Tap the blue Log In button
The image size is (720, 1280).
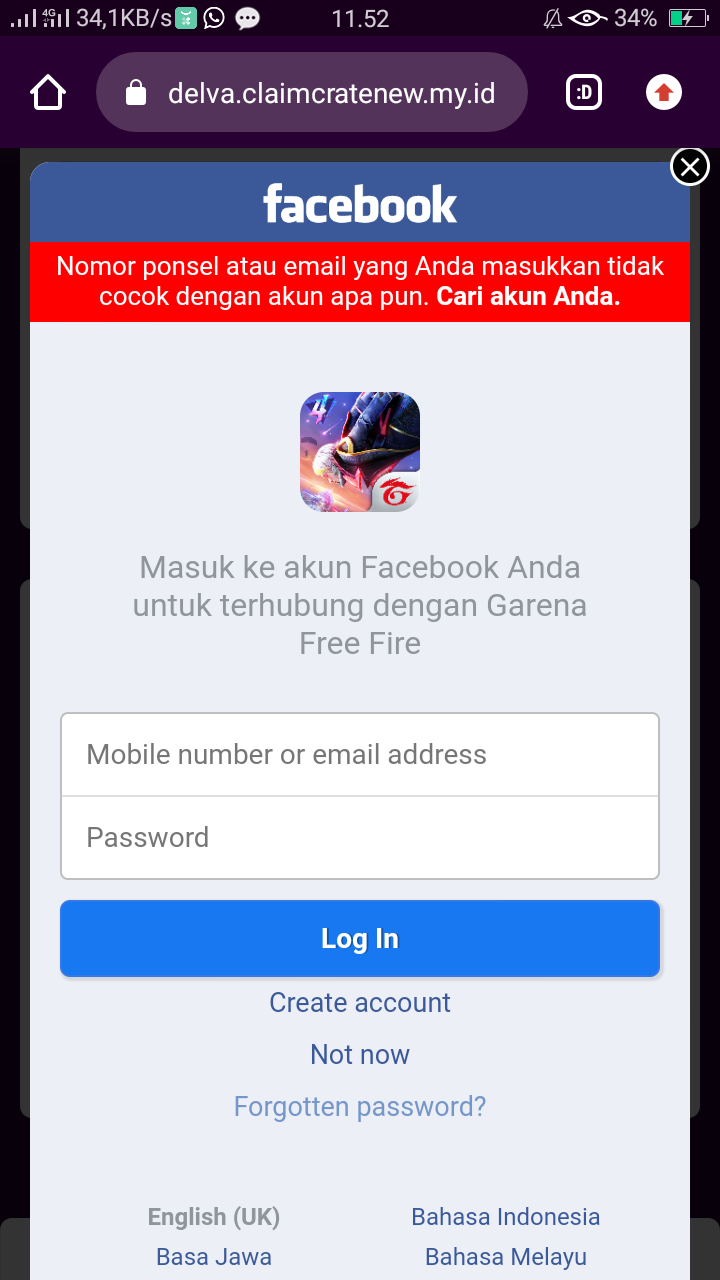tap(360, 939)
